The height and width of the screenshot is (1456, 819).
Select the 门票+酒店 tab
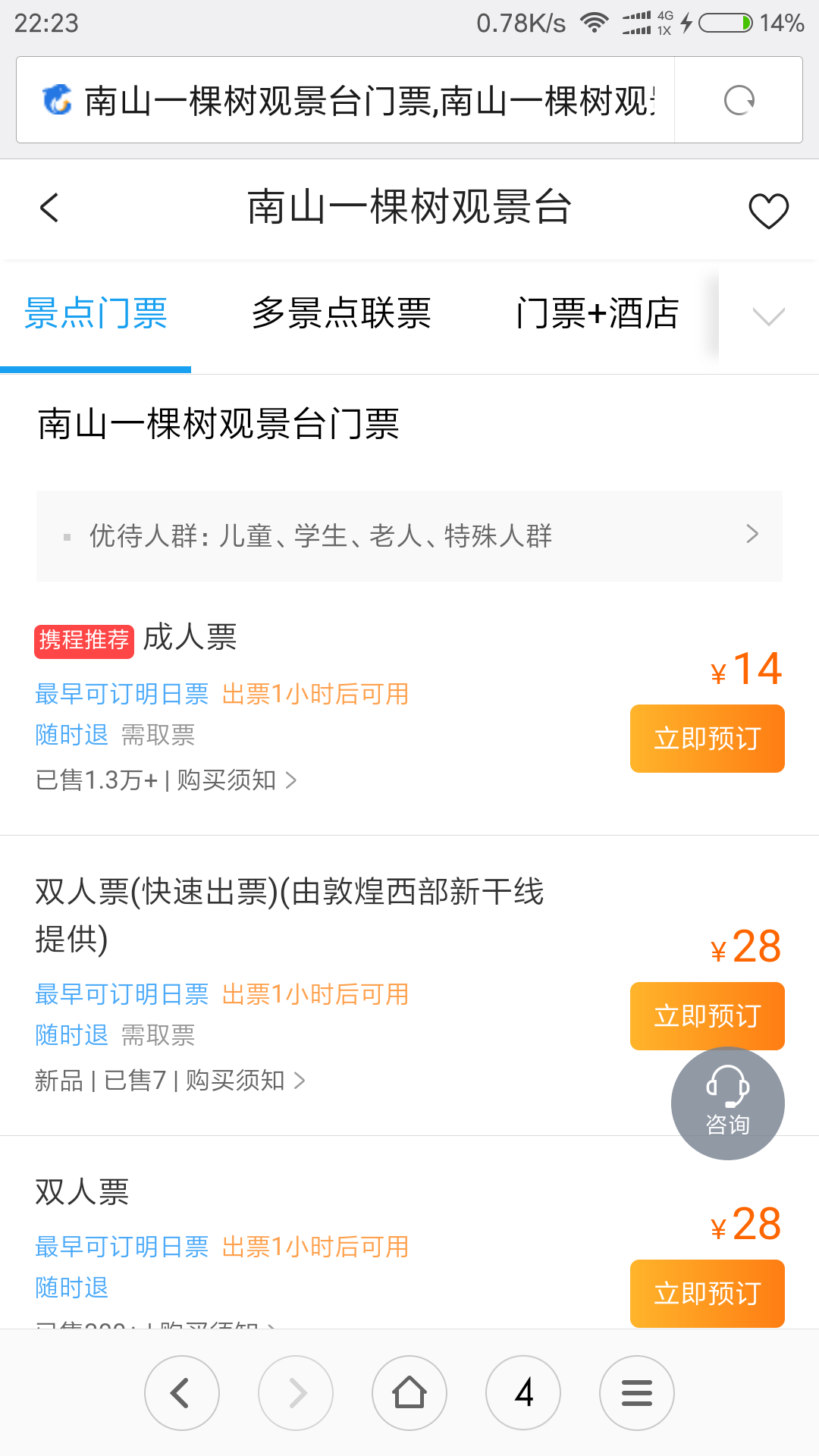[597, 313]
